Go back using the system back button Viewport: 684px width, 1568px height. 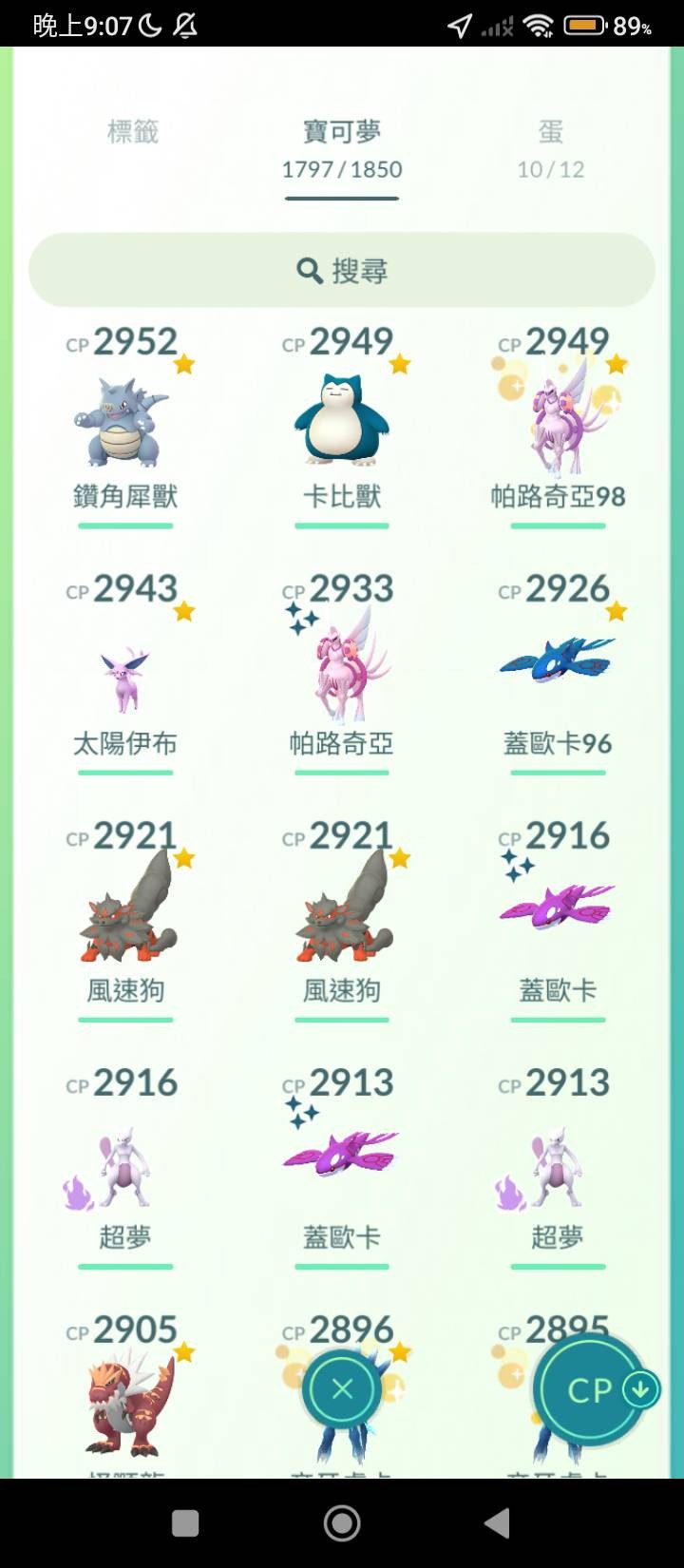[x=496, y=1523]
